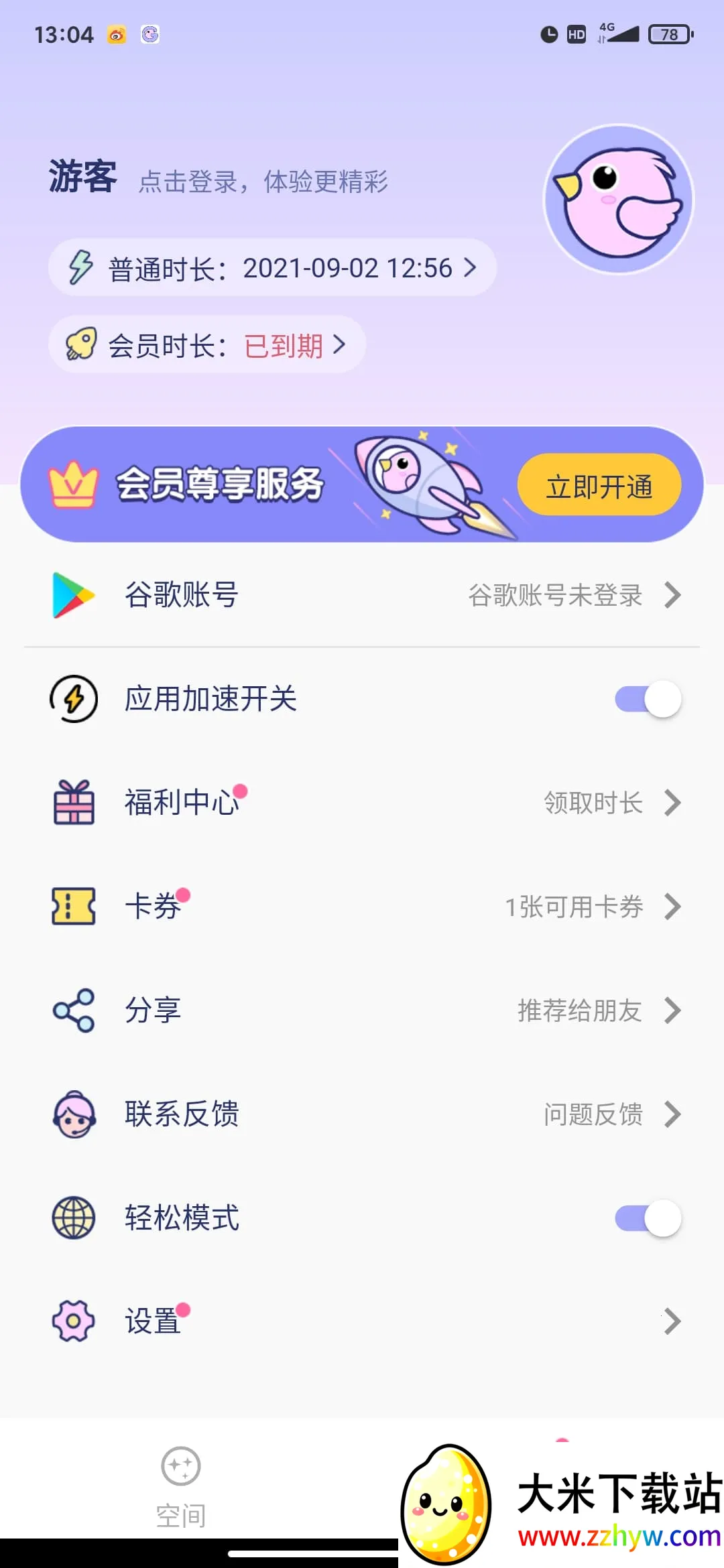Expand the 设置 row chevron

click(672, 1321)
